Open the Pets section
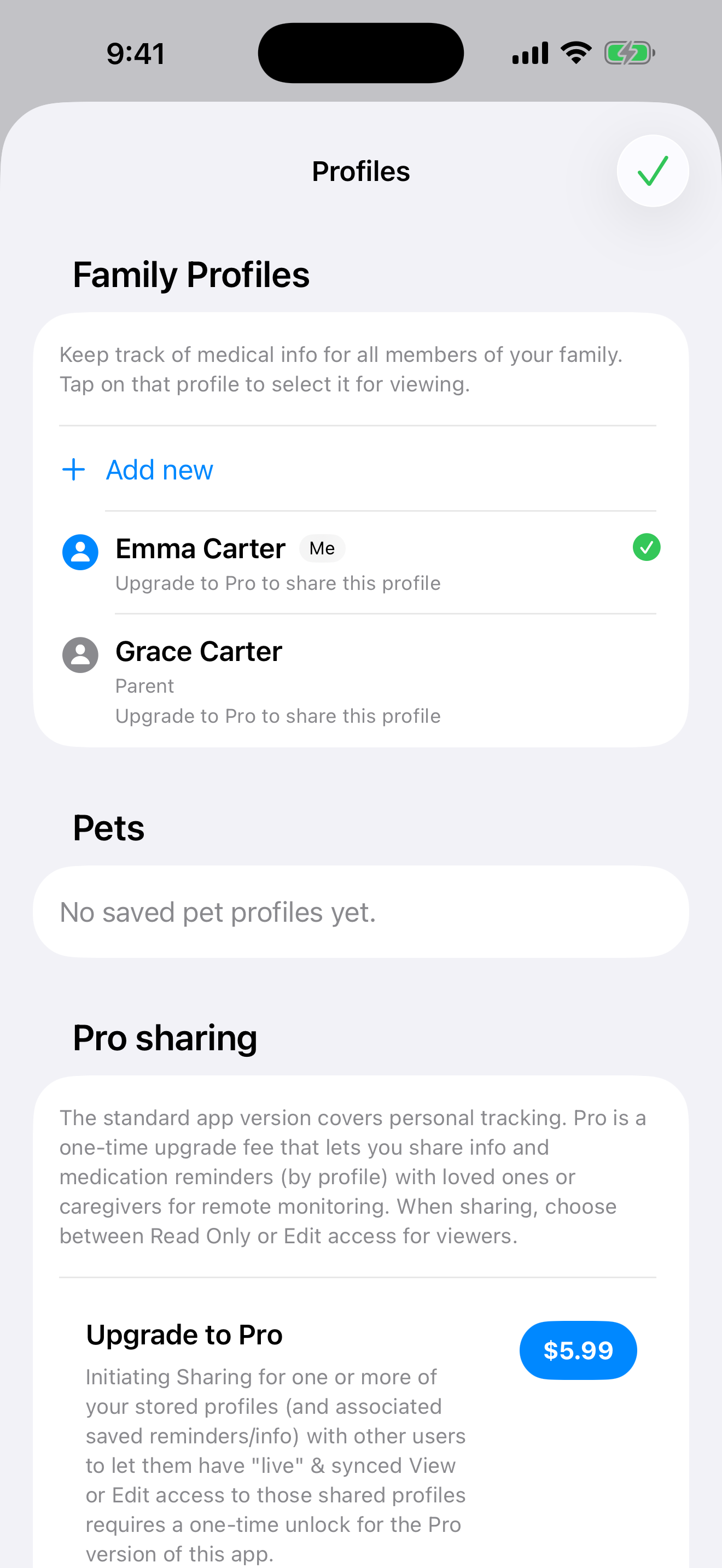 (108, 827)
